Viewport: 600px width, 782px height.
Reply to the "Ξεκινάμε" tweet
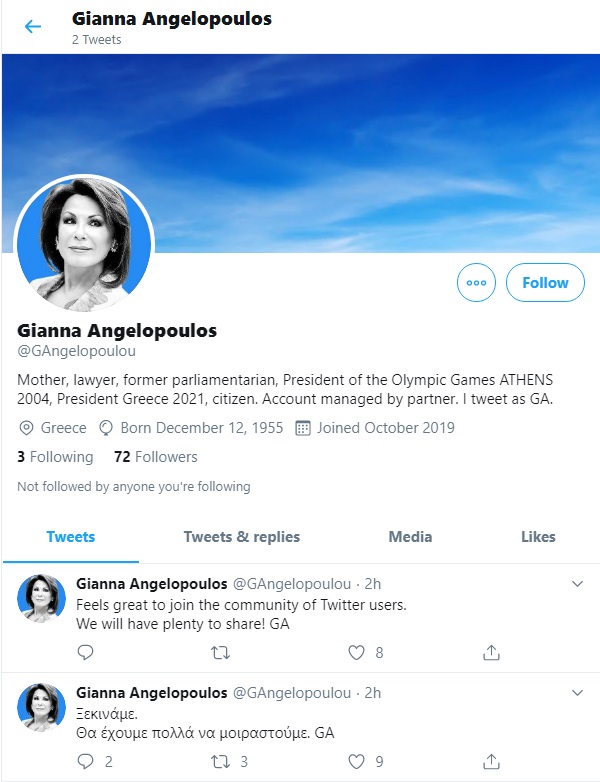click(85, 762)
